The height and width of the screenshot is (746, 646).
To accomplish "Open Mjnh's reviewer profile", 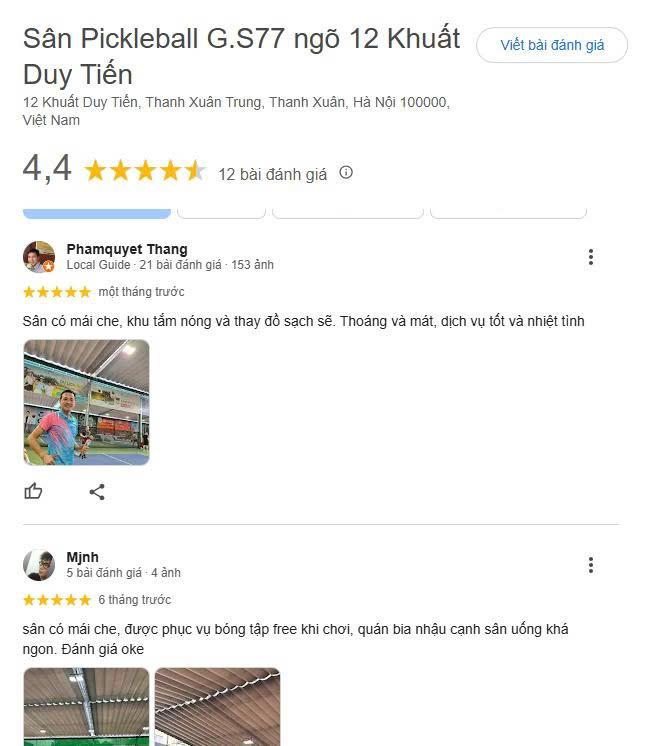I will point(82,557).
